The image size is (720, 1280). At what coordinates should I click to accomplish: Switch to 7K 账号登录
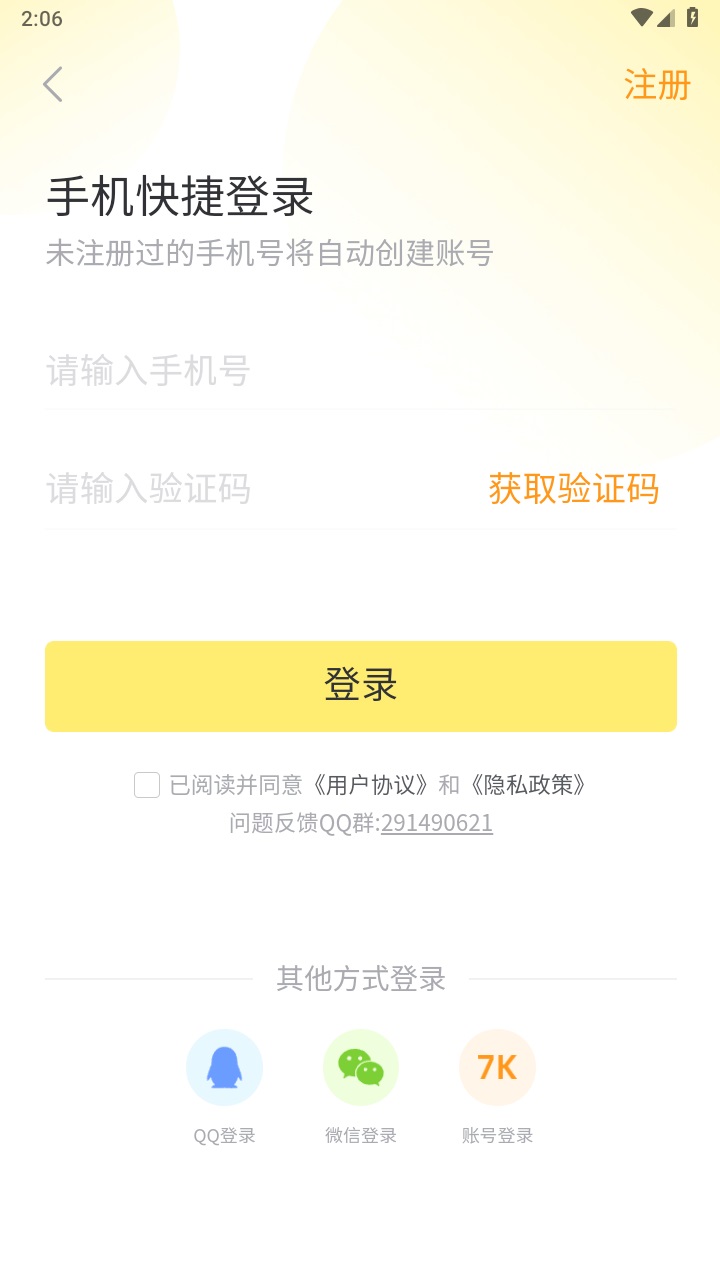497,1068
